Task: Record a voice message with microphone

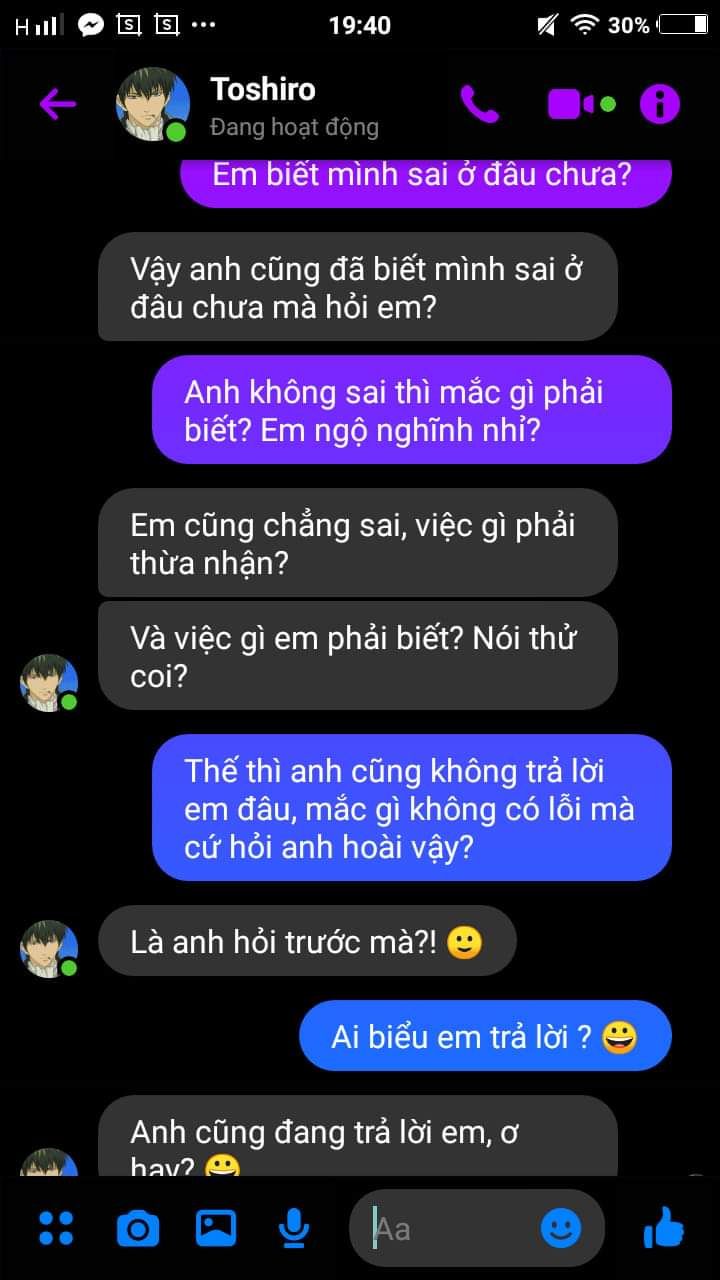Action: click(293, 1228)
